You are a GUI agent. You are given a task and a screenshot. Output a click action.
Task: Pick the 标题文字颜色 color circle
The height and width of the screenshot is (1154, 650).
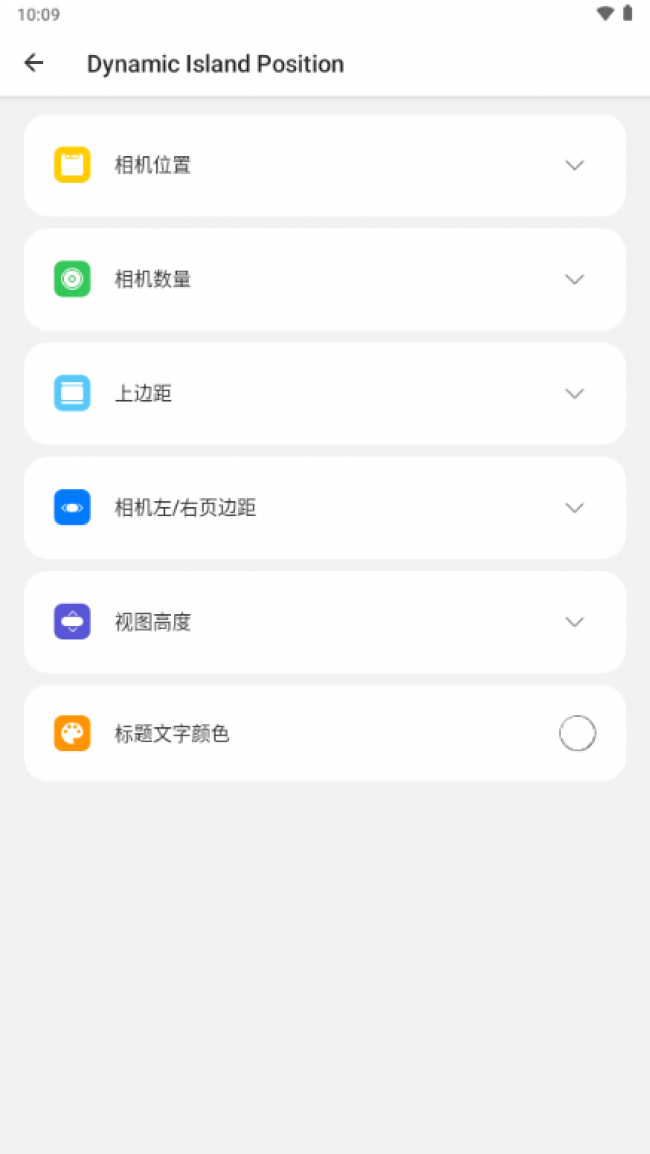(x=577, y=733)
